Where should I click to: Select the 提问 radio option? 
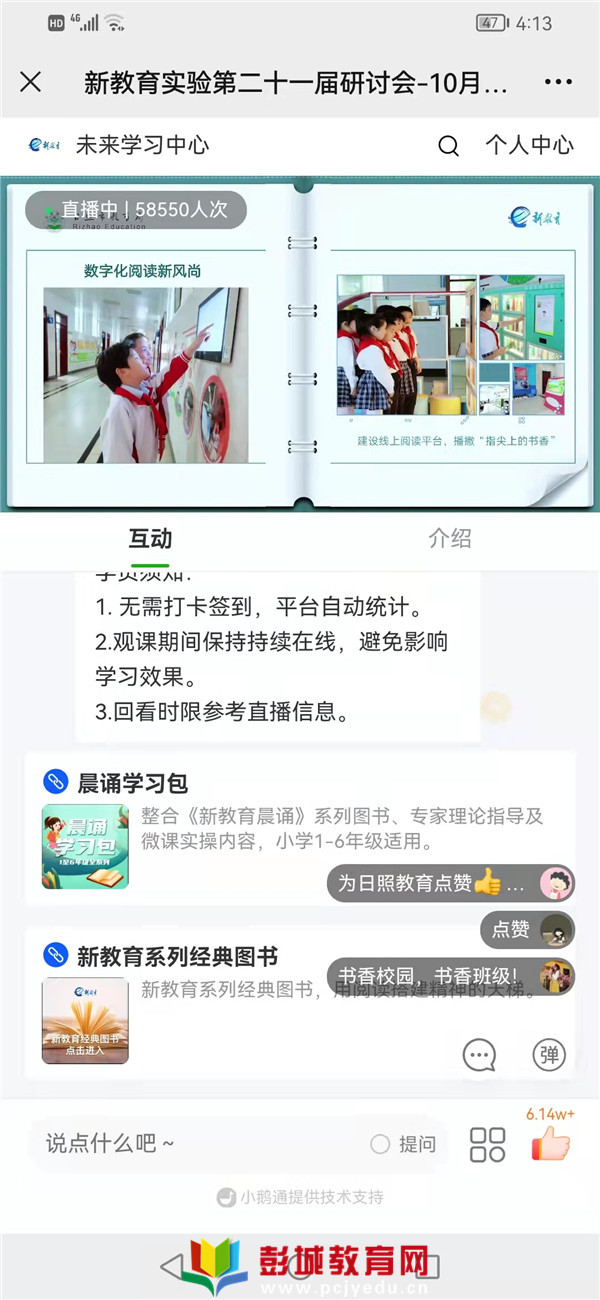tap(403, 1144)
